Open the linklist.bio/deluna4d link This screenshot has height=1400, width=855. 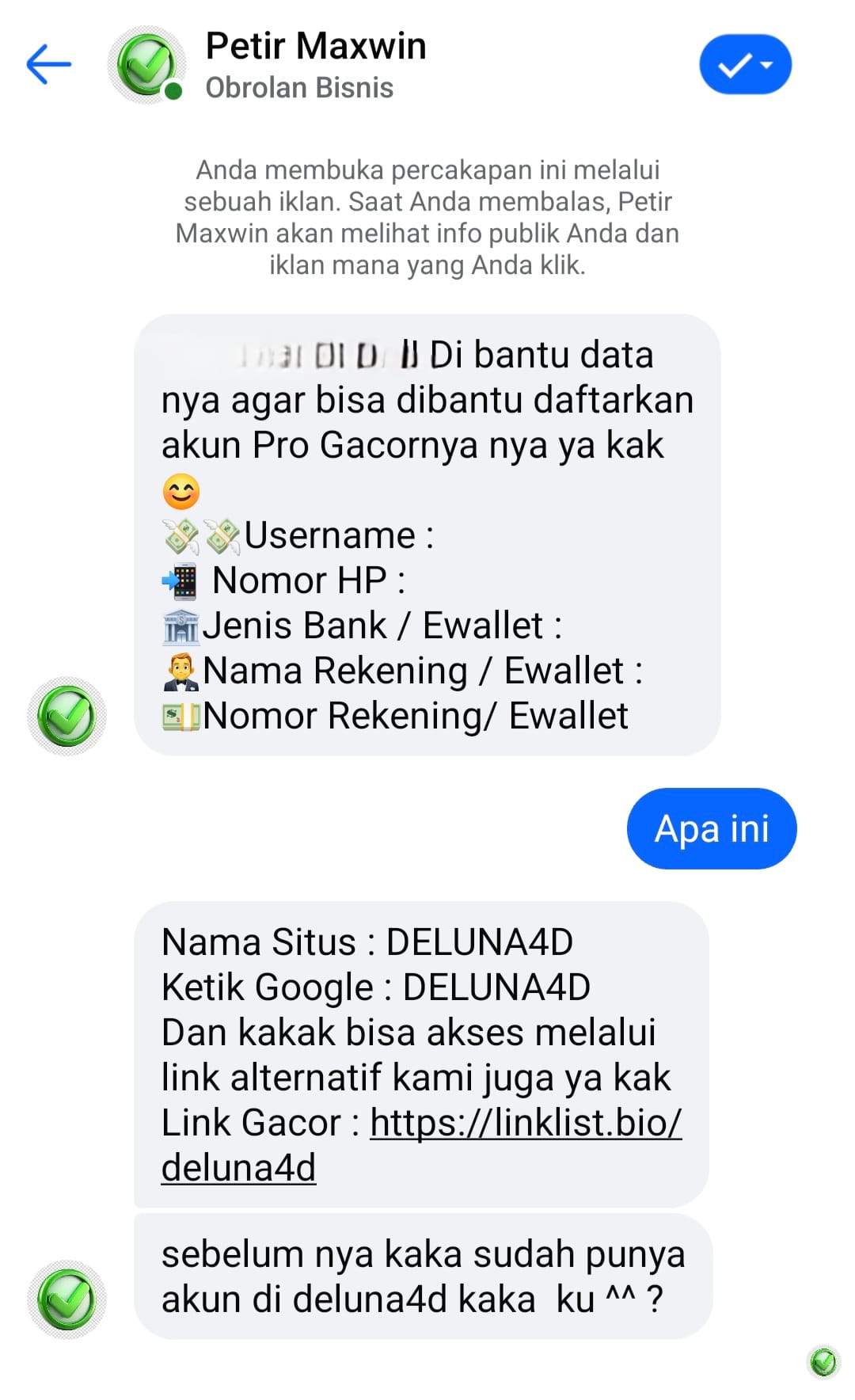click(x=524, y=1123)
